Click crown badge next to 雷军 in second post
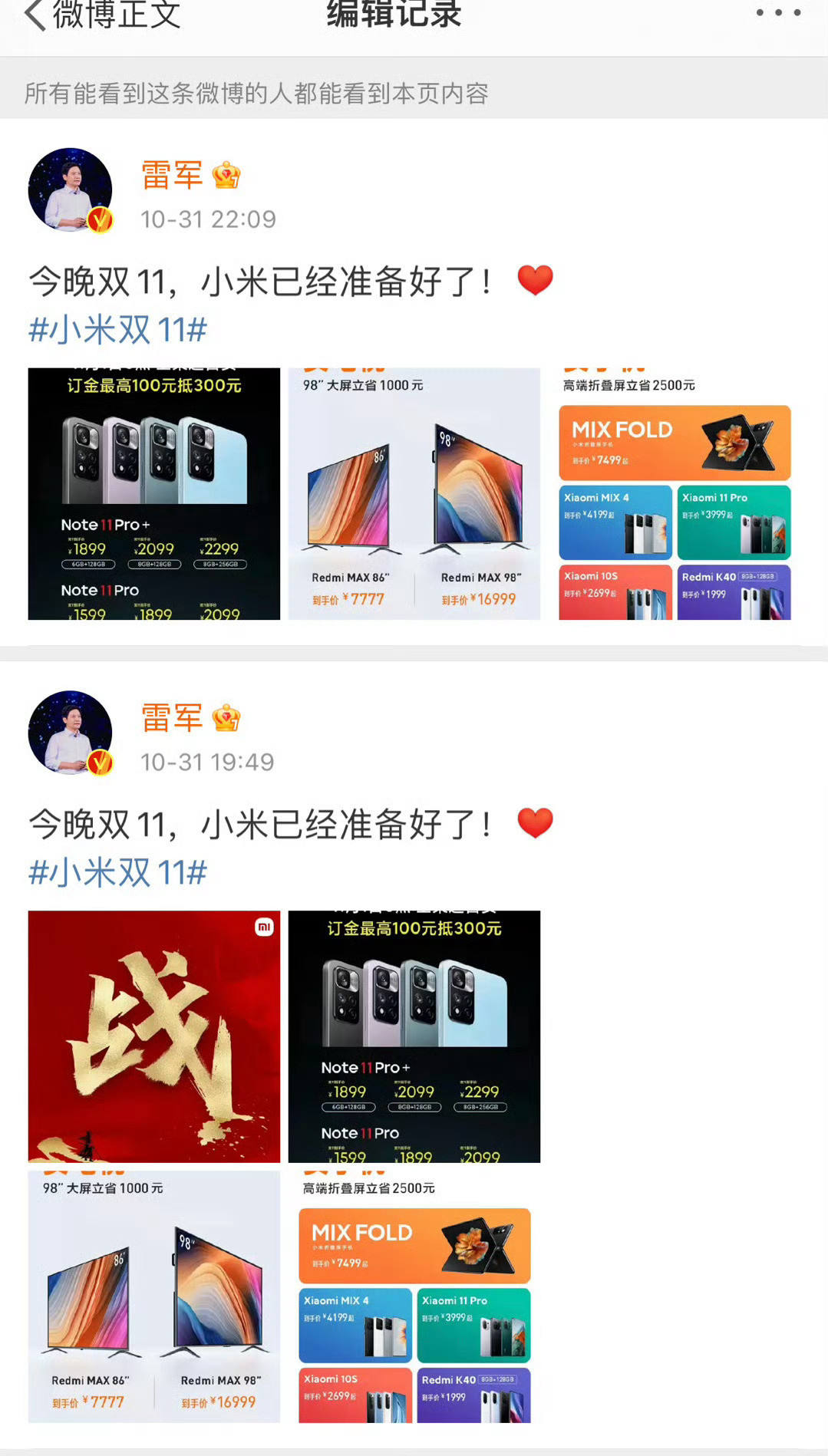Viewport: 828px width, 1456px height. 225,720
